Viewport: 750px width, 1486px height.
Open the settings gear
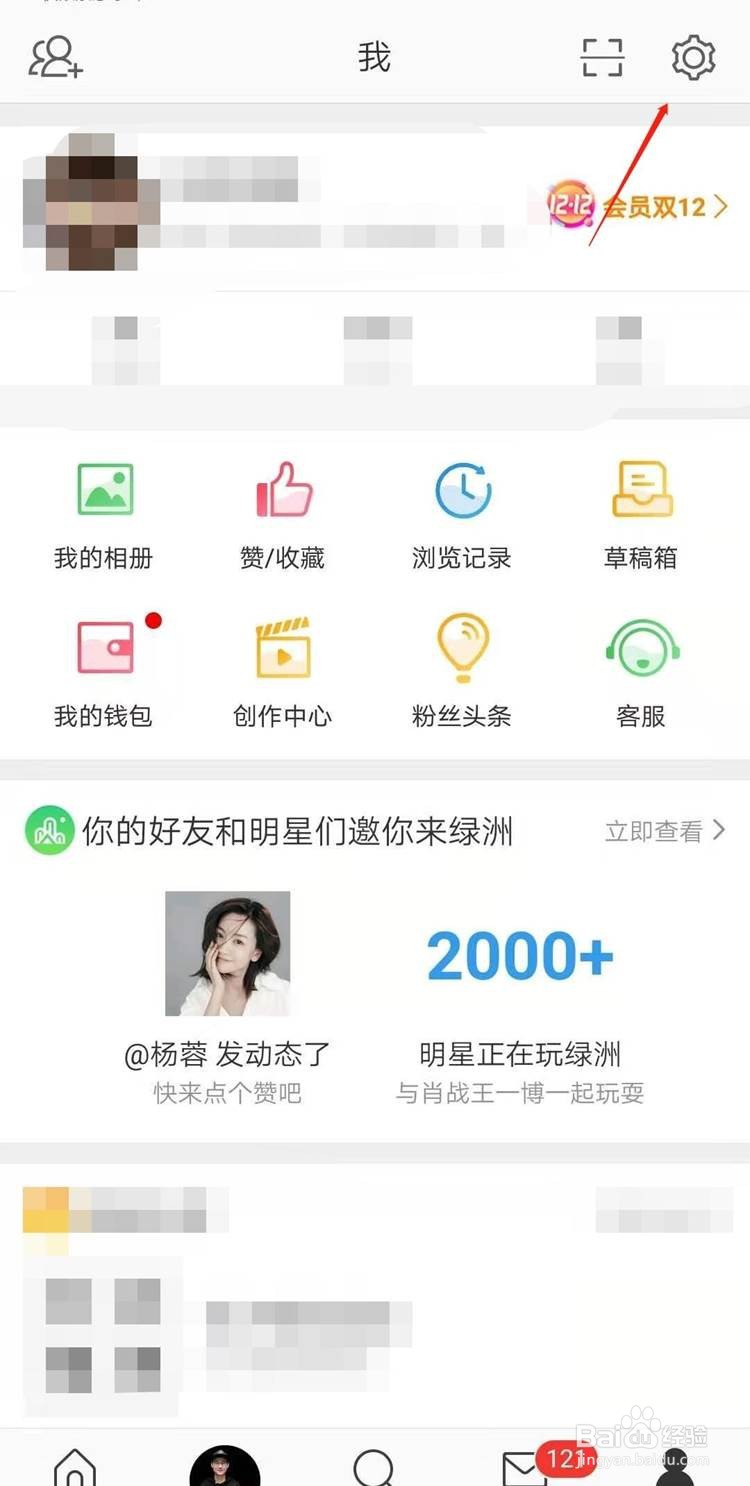[693, 58]
